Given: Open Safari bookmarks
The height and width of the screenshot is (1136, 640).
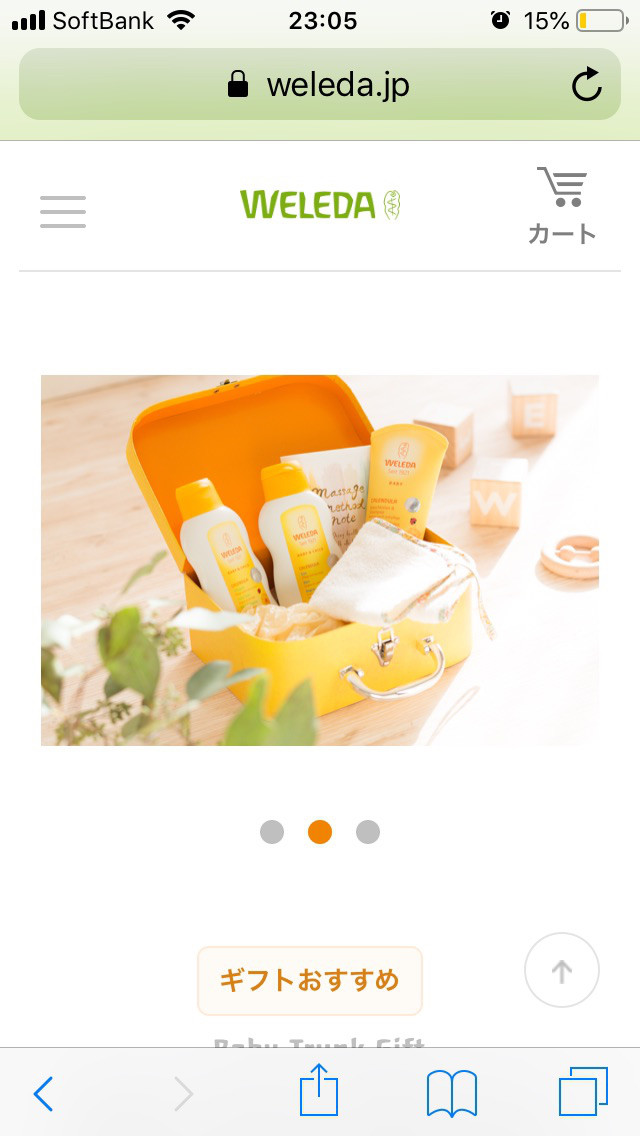Looking at the screenshot, I should coord(451,1094).
